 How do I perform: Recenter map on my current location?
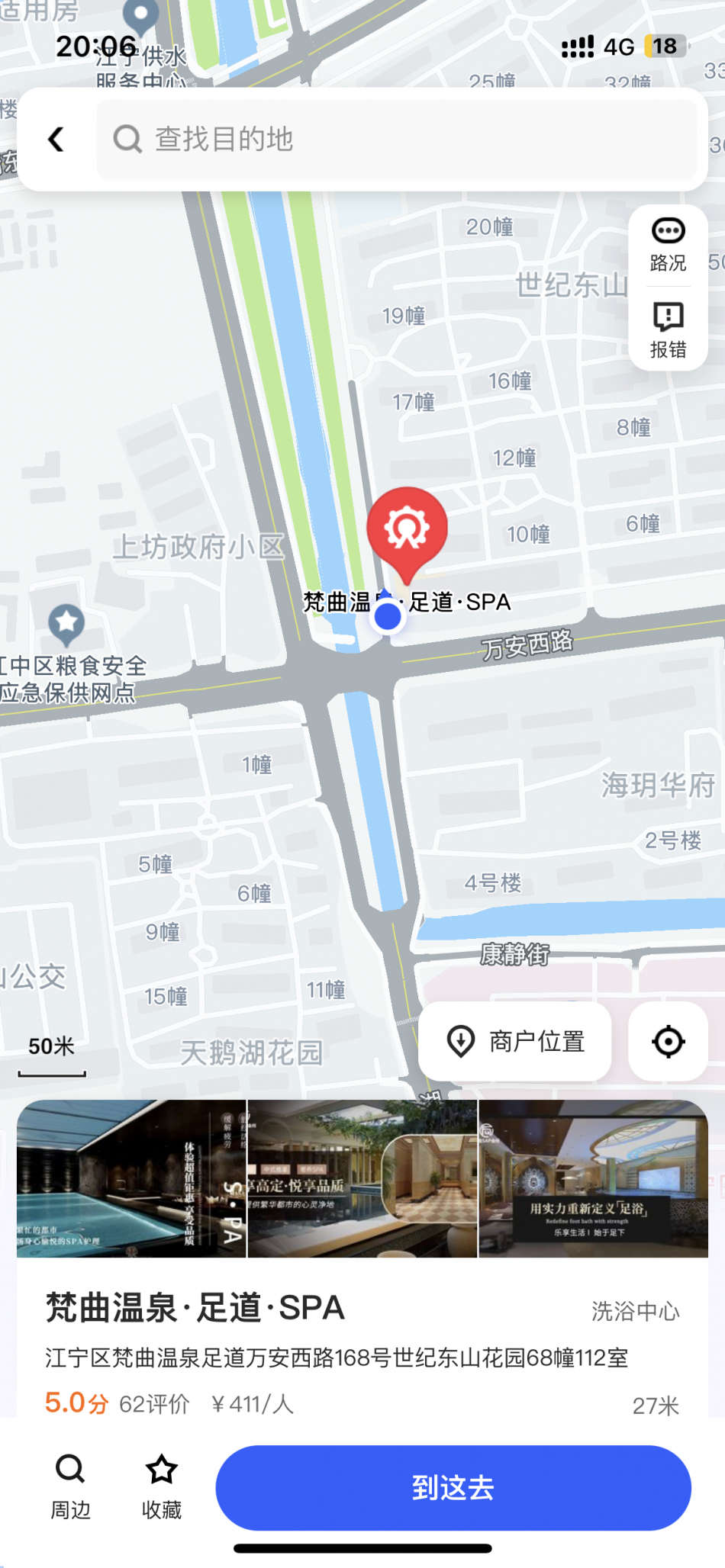tap(668, 1041)
